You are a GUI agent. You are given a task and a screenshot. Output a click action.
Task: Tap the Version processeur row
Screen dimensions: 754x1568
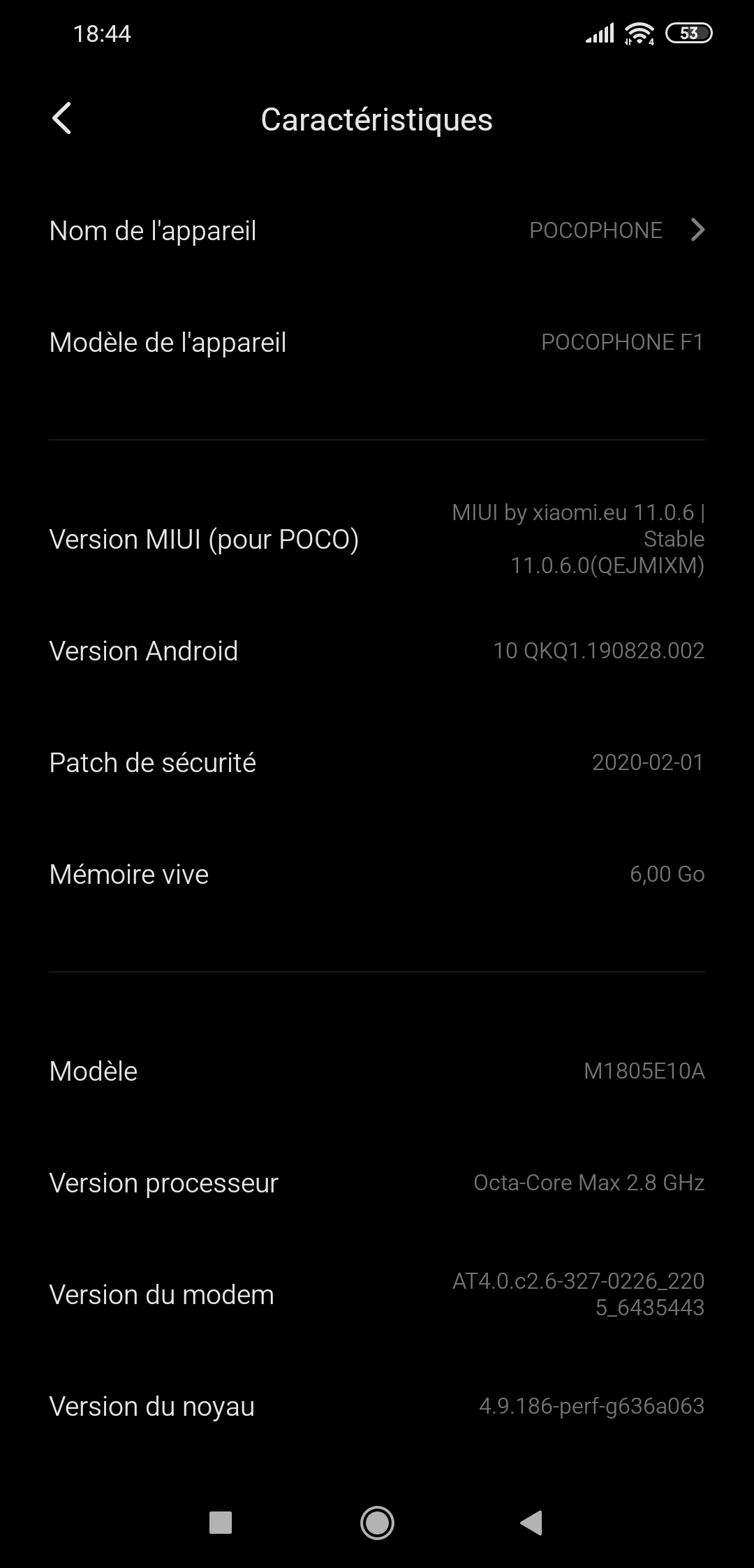[x=377, y=1183]
